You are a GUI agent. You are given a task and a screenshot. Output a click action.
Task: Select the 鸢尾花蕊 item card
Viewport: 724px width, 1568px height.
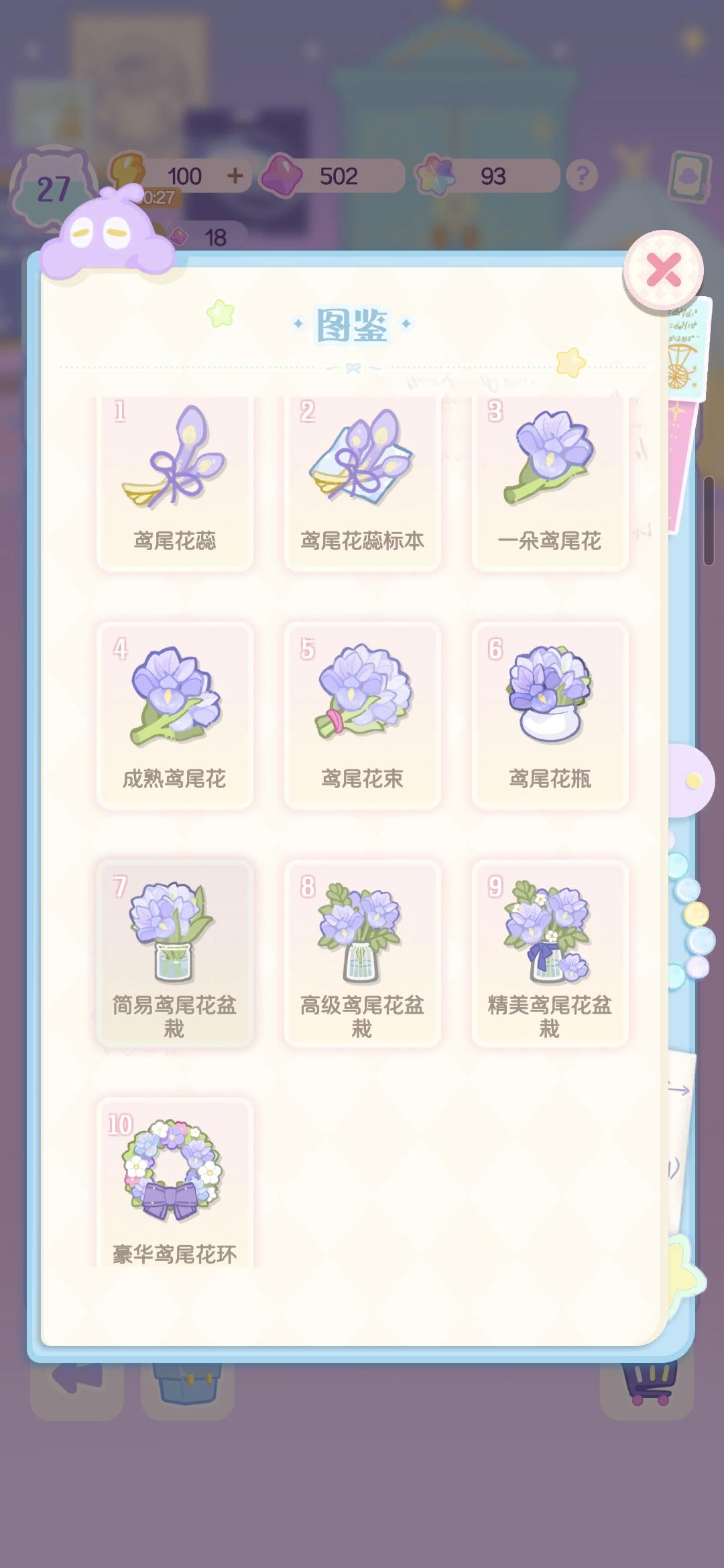coord(176,479)
